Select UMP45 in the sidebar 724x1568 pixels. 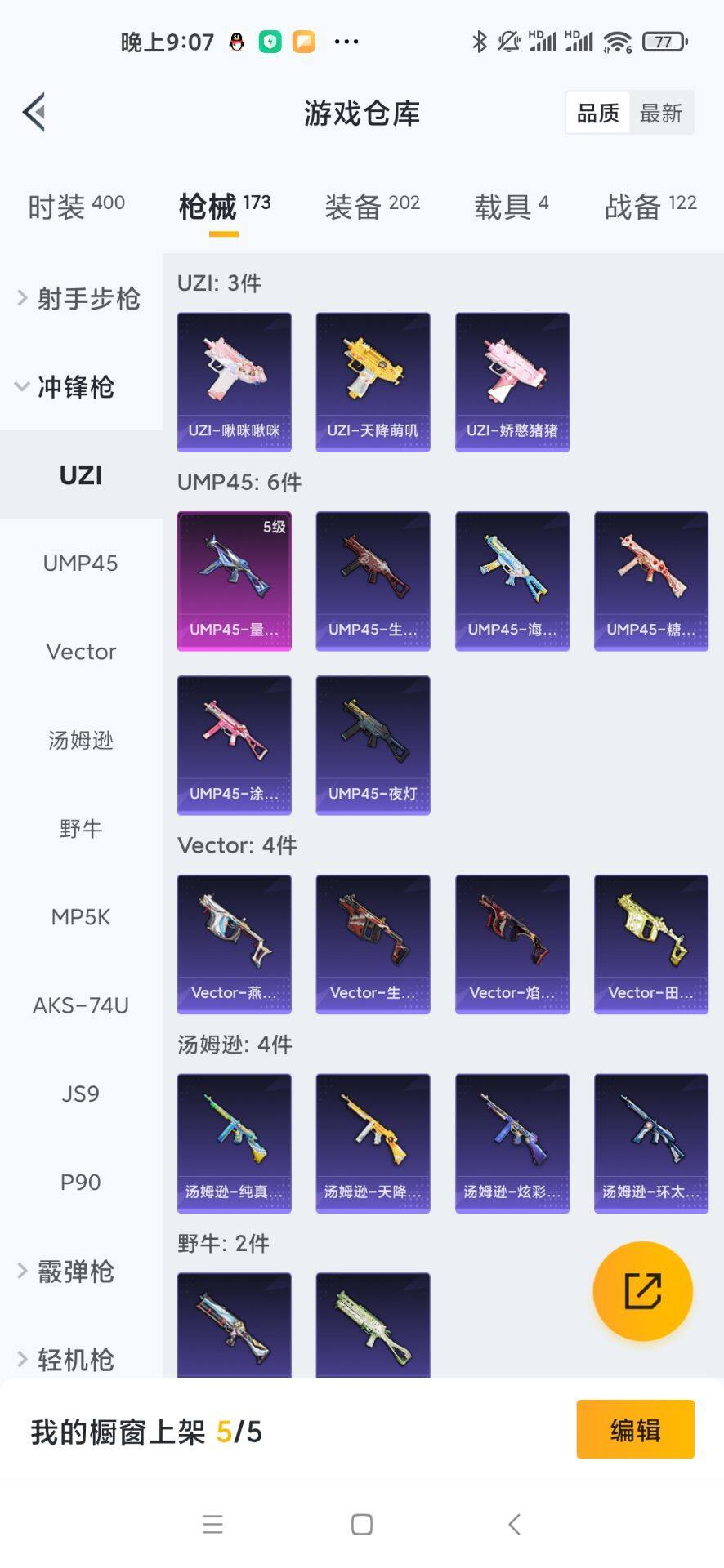[x=80, y=563]
